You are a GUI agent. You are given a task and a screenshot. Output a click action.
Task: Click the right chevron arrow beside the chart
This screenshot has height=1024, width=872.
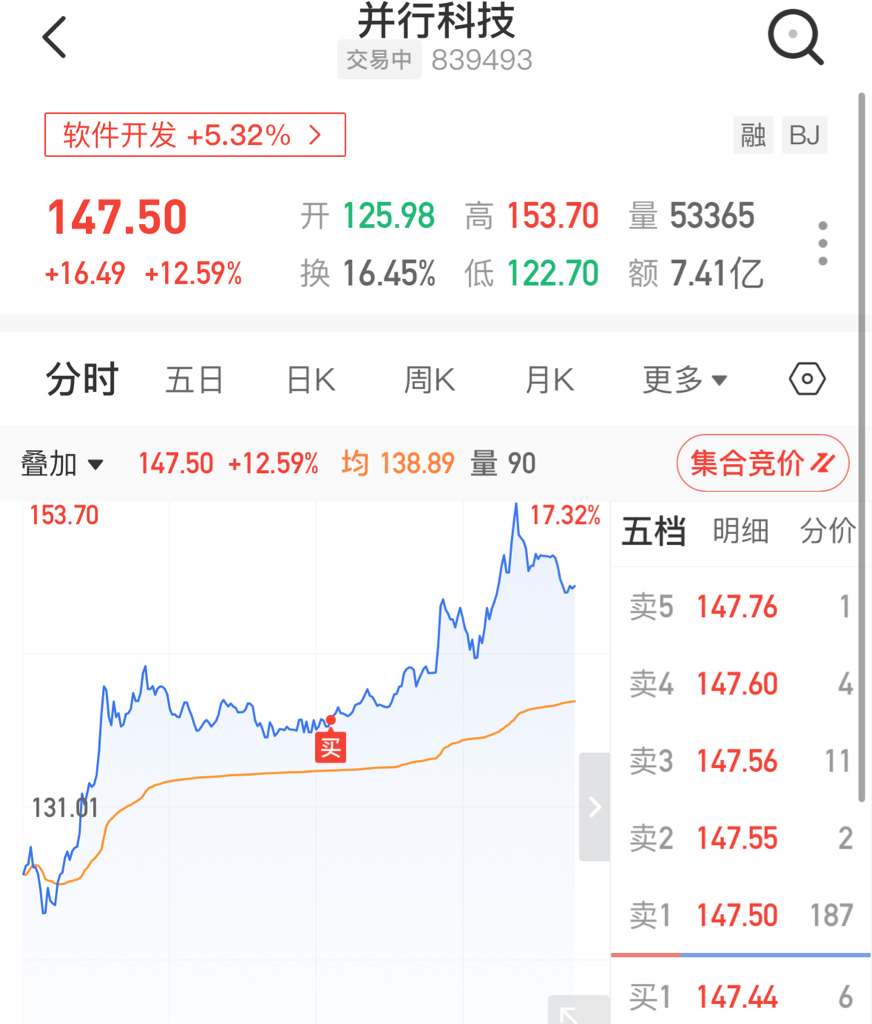pyautogui.click(x=594, y=807)
